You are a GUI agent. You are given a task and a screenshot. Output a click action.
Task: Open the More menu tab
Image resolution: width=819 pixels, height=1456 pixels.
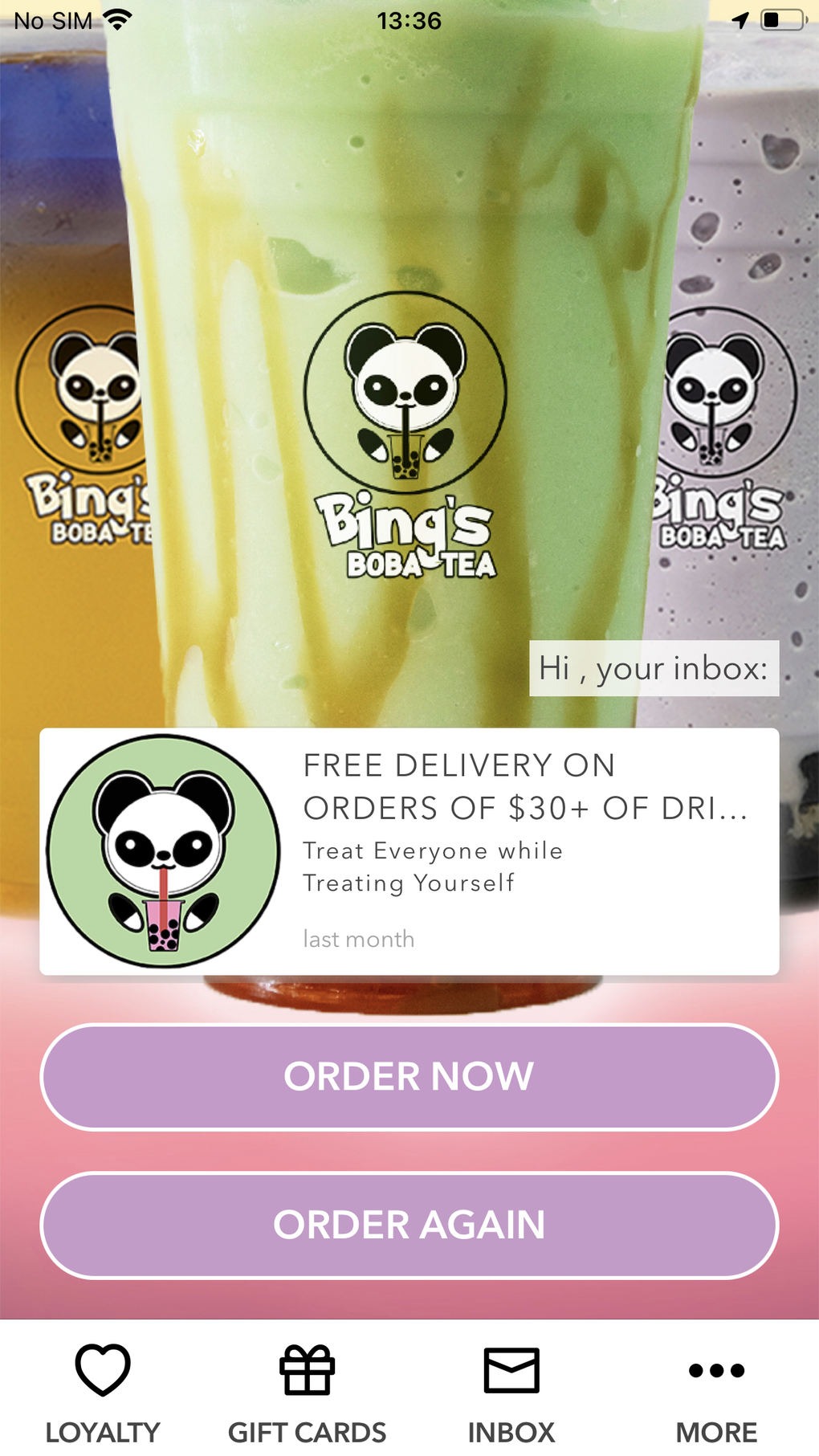coord(716,1391)
